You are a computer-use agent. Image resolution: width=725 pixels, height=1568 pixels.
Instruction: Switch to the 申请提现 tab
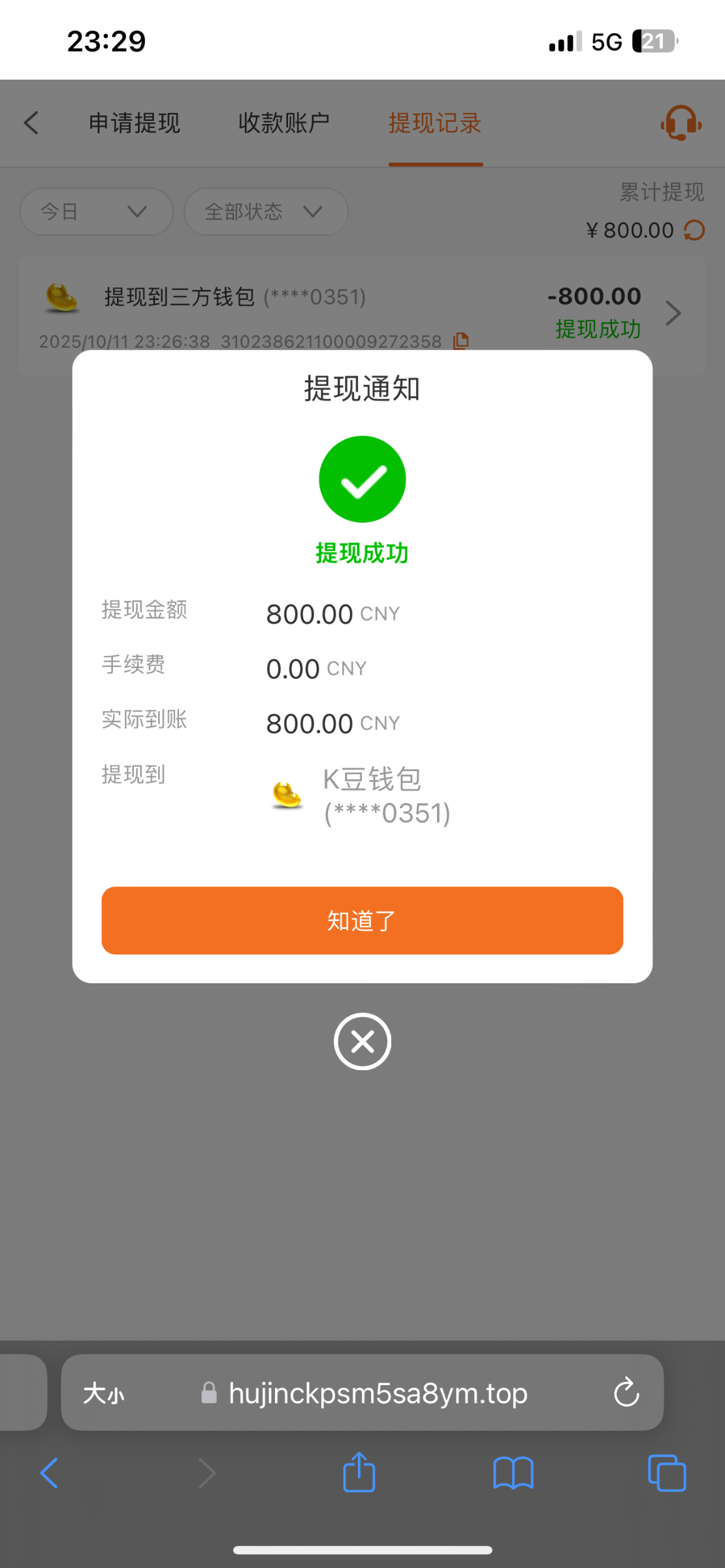(x=134, y=123)
